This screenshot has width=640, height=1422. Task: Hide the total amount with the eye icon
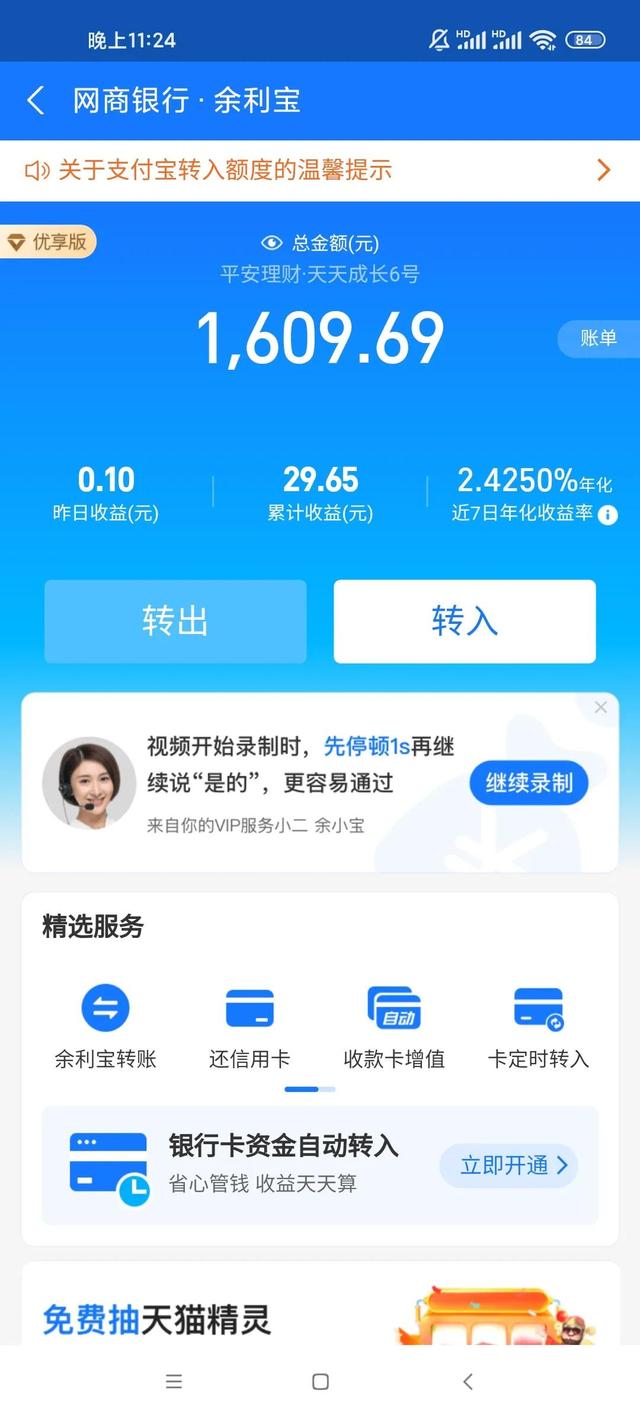click(271, 243)
